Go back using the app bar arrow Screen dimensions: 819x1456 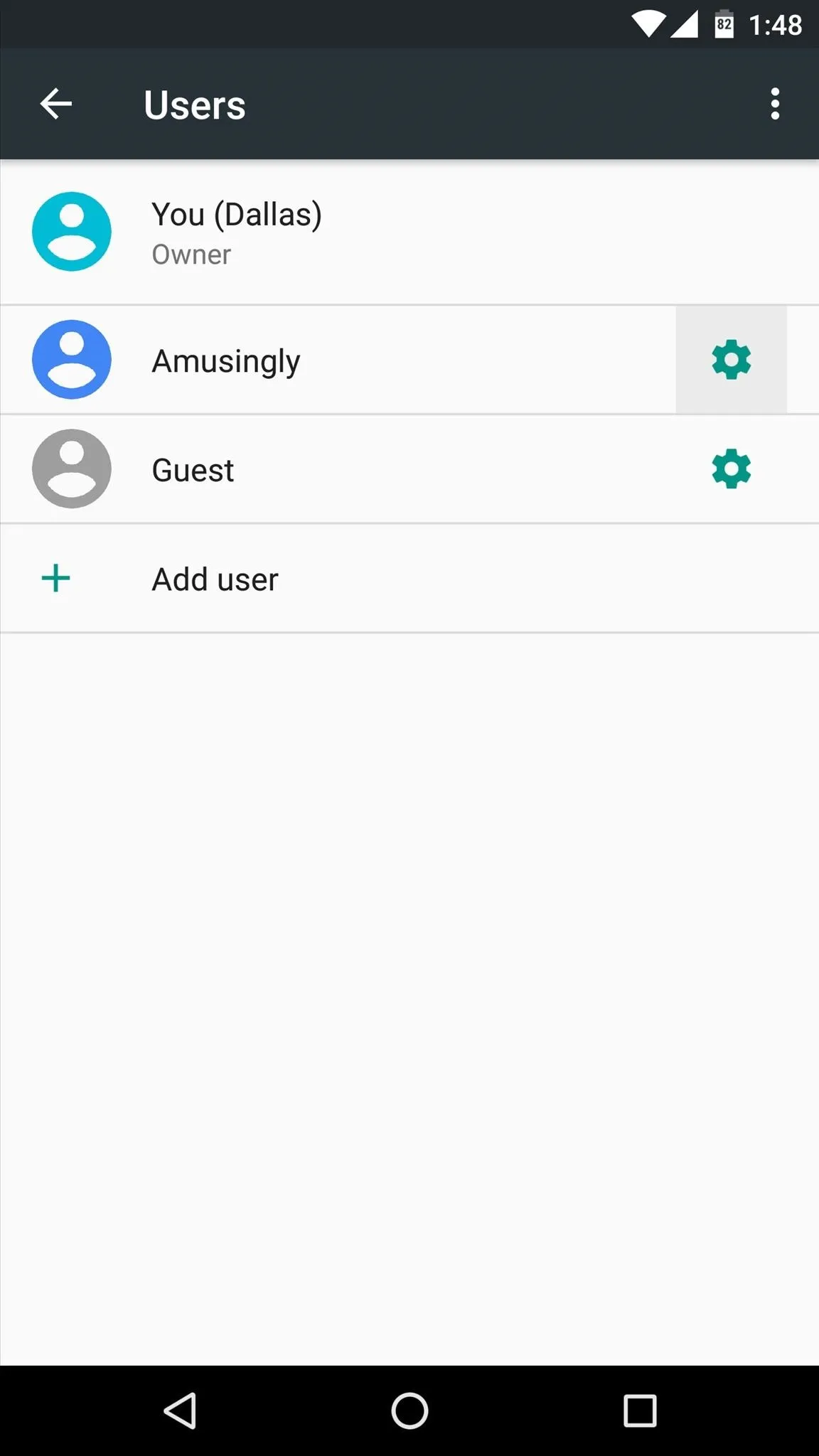56,105
